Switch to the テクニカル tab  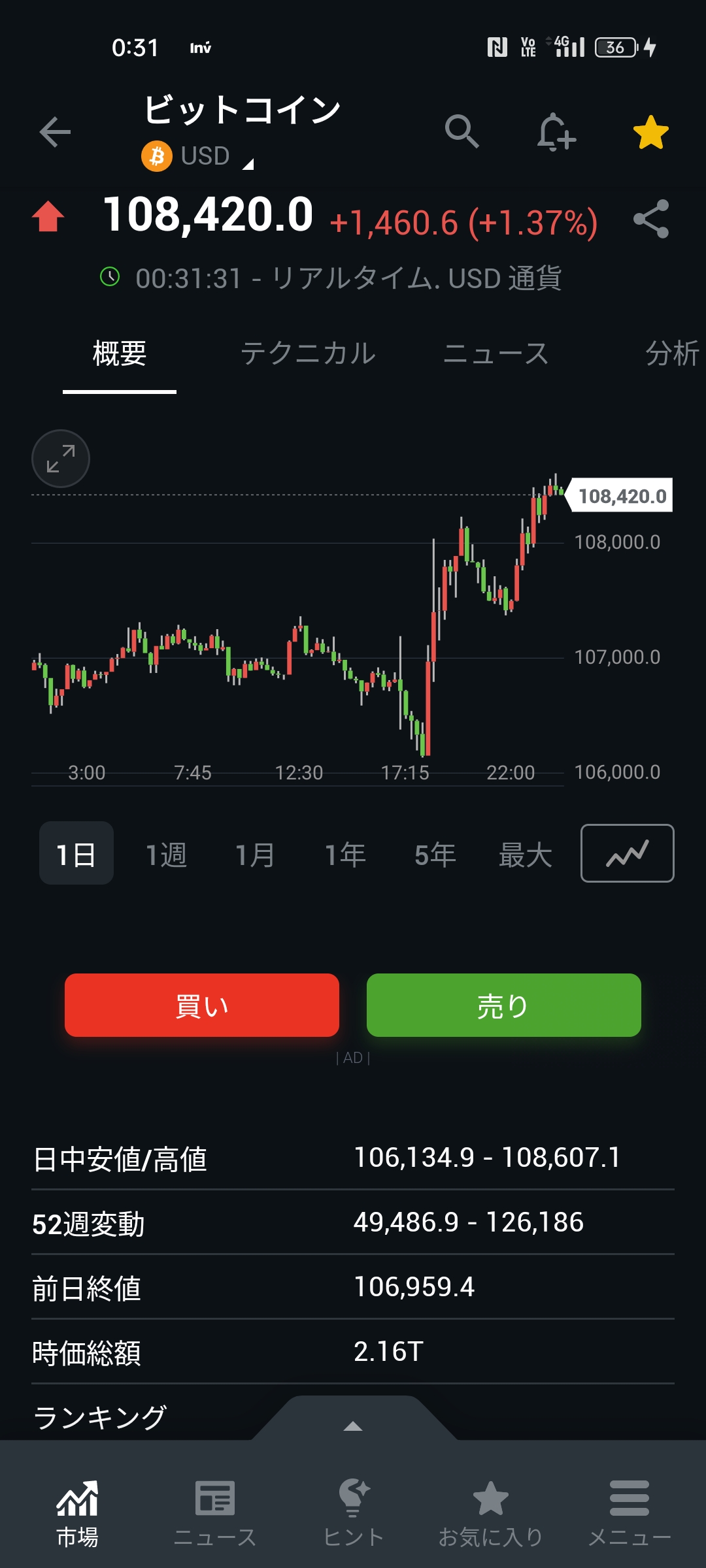tap(308, 353)
